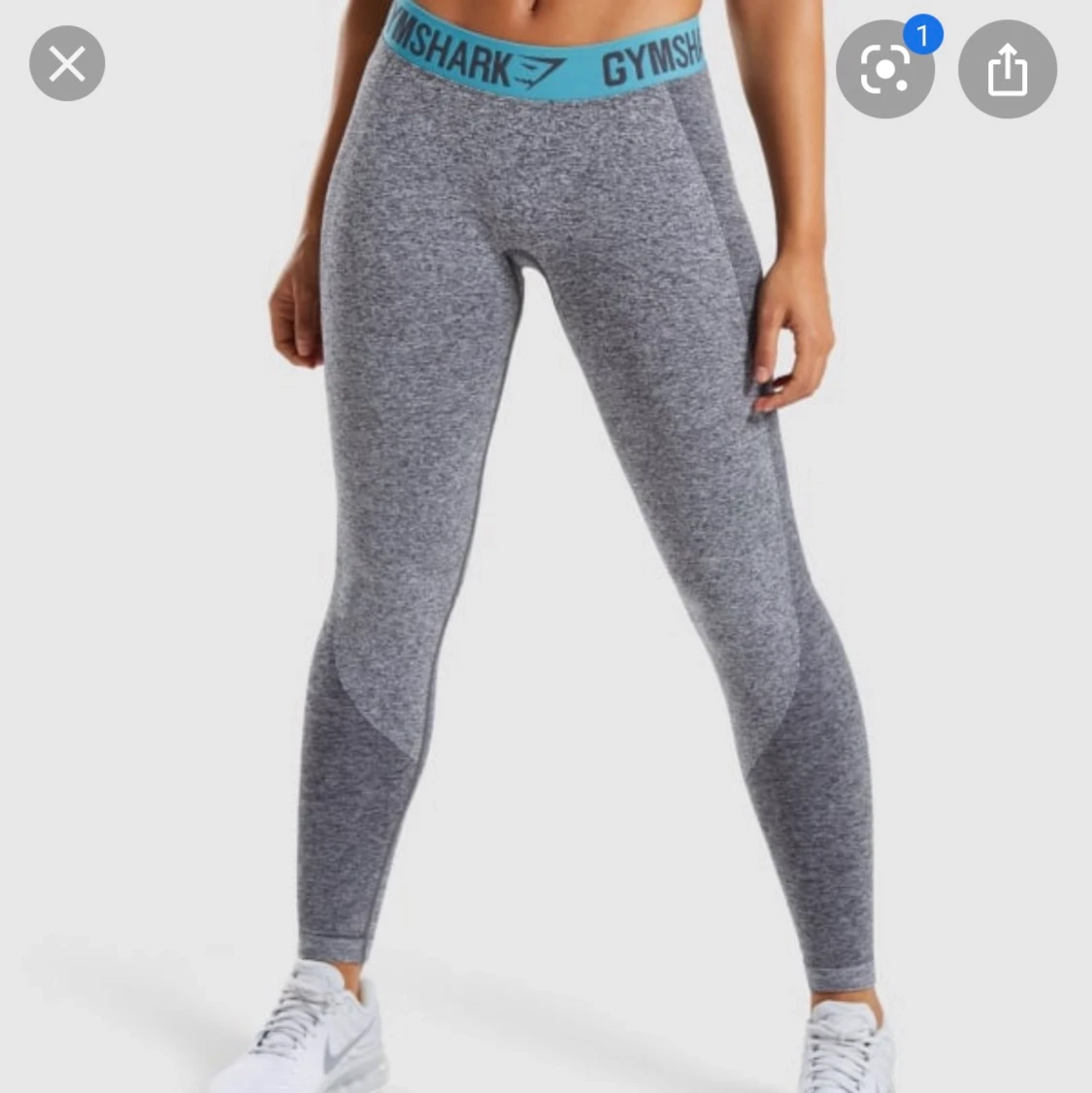Dismiss the image viewer with the X
This screenshot has height=1093, width=1092.
[66, 63]
